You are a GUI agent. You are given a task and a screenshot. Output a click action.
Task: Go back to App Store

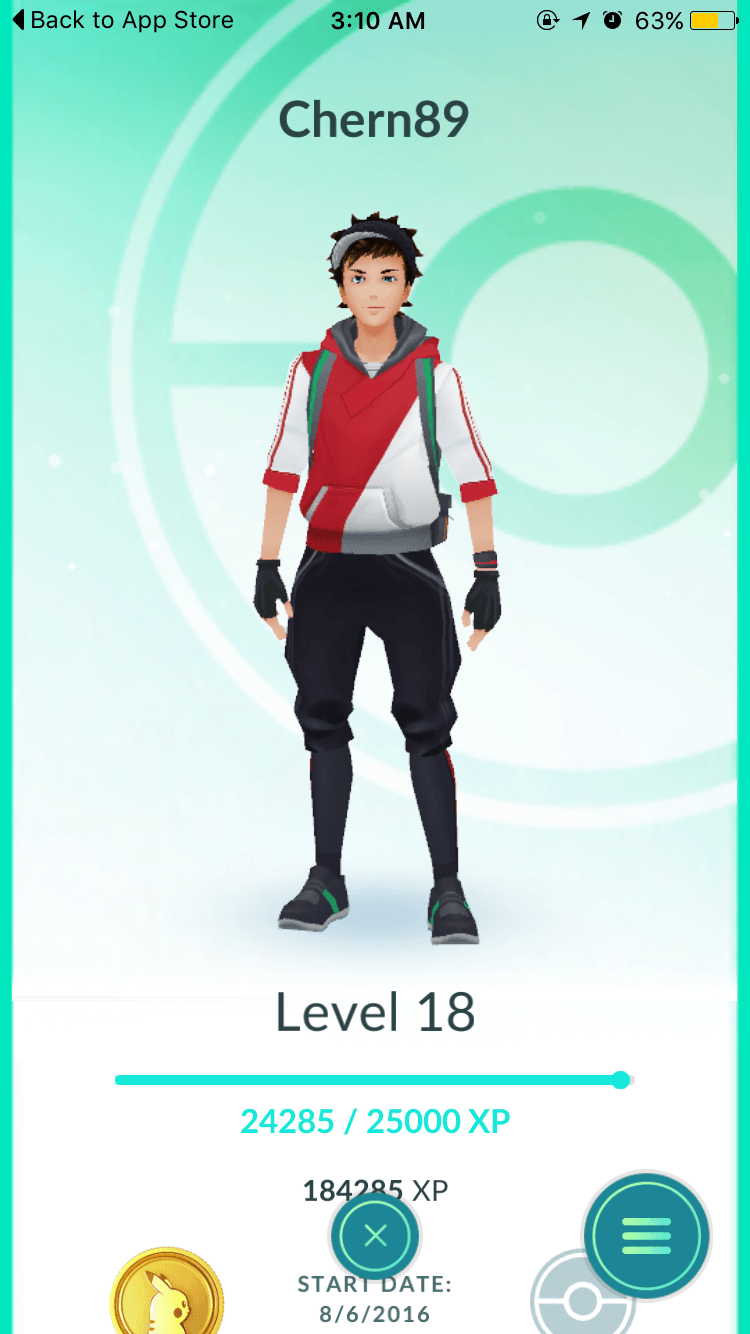click(122, 20)
